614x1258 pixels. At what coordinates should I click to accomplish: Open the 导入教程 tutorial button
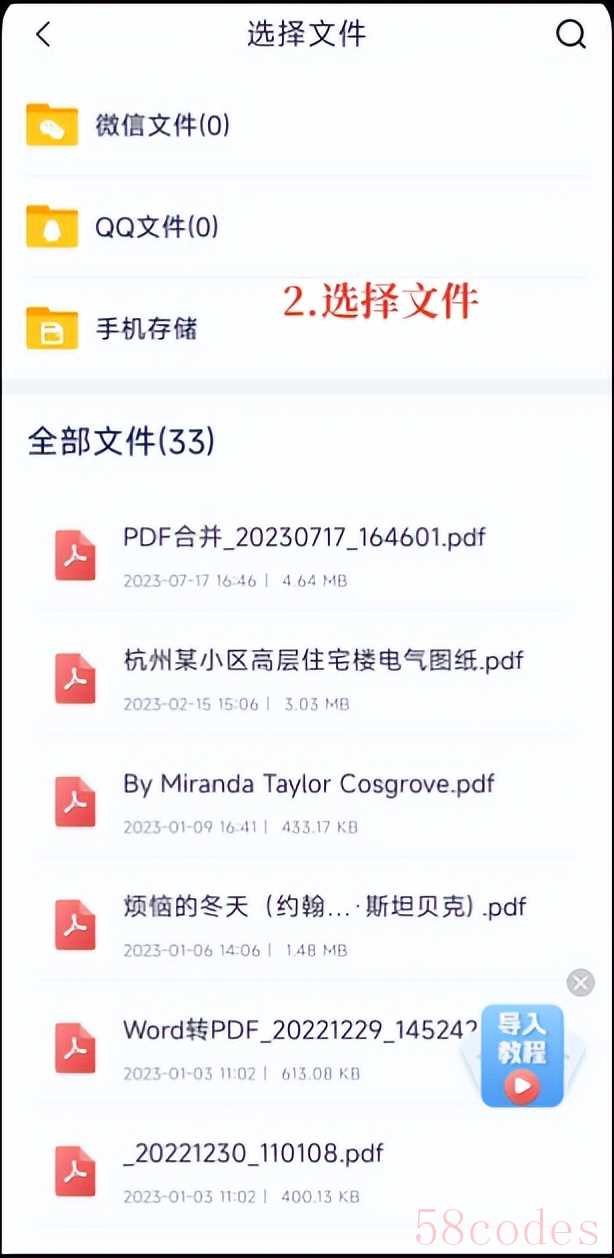coord(522,1057)
